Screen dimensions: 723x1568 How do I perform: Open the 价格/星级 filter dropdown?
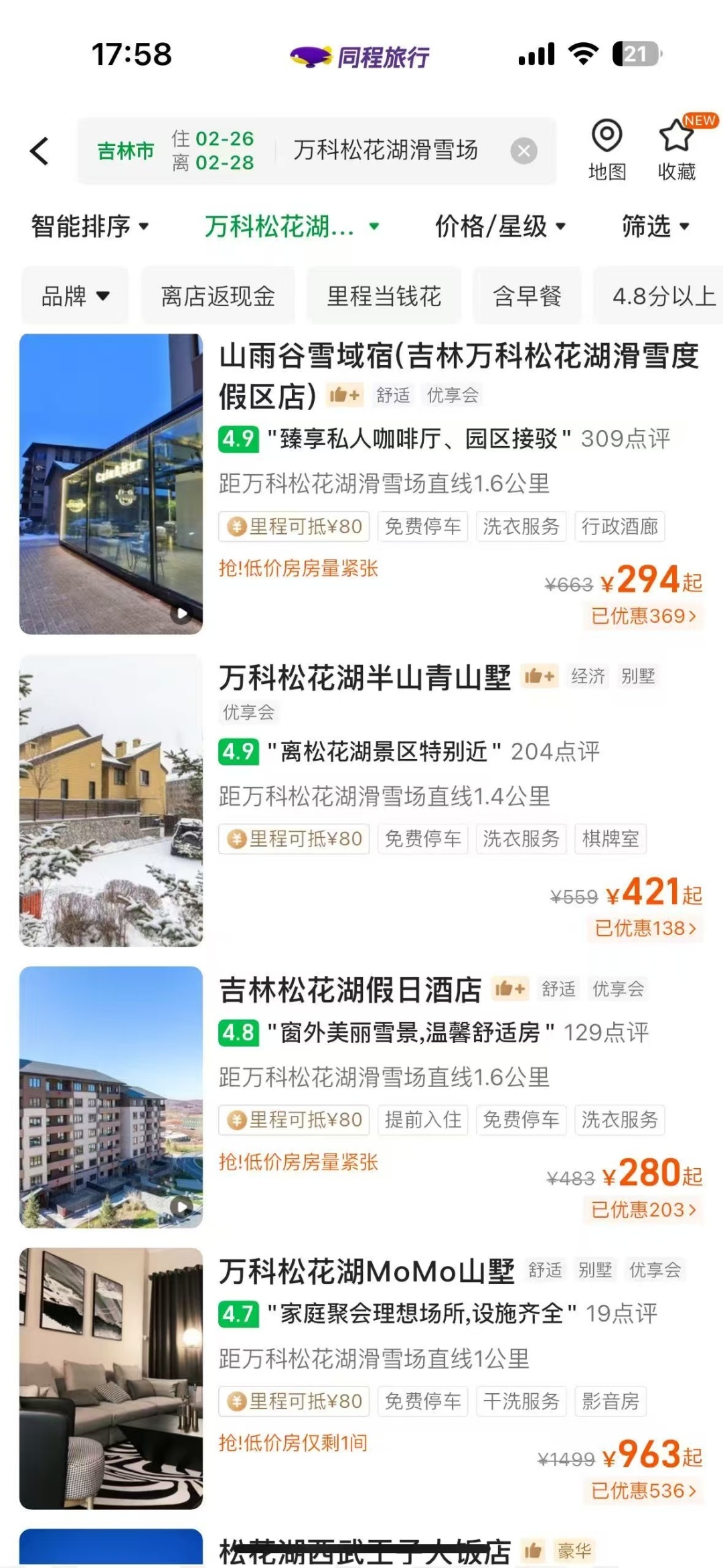coord(500,226)
